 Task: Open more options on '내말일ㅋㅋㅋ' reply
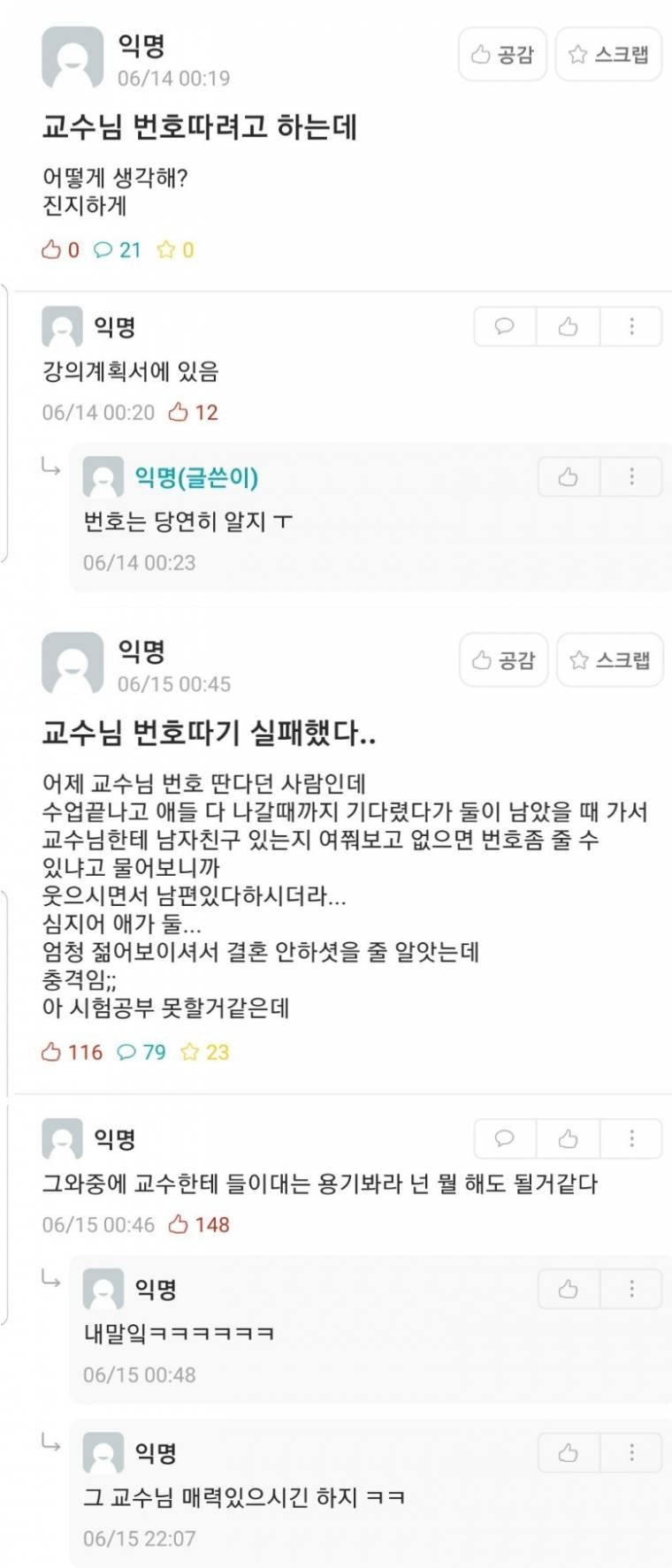tap(631, 1290)
